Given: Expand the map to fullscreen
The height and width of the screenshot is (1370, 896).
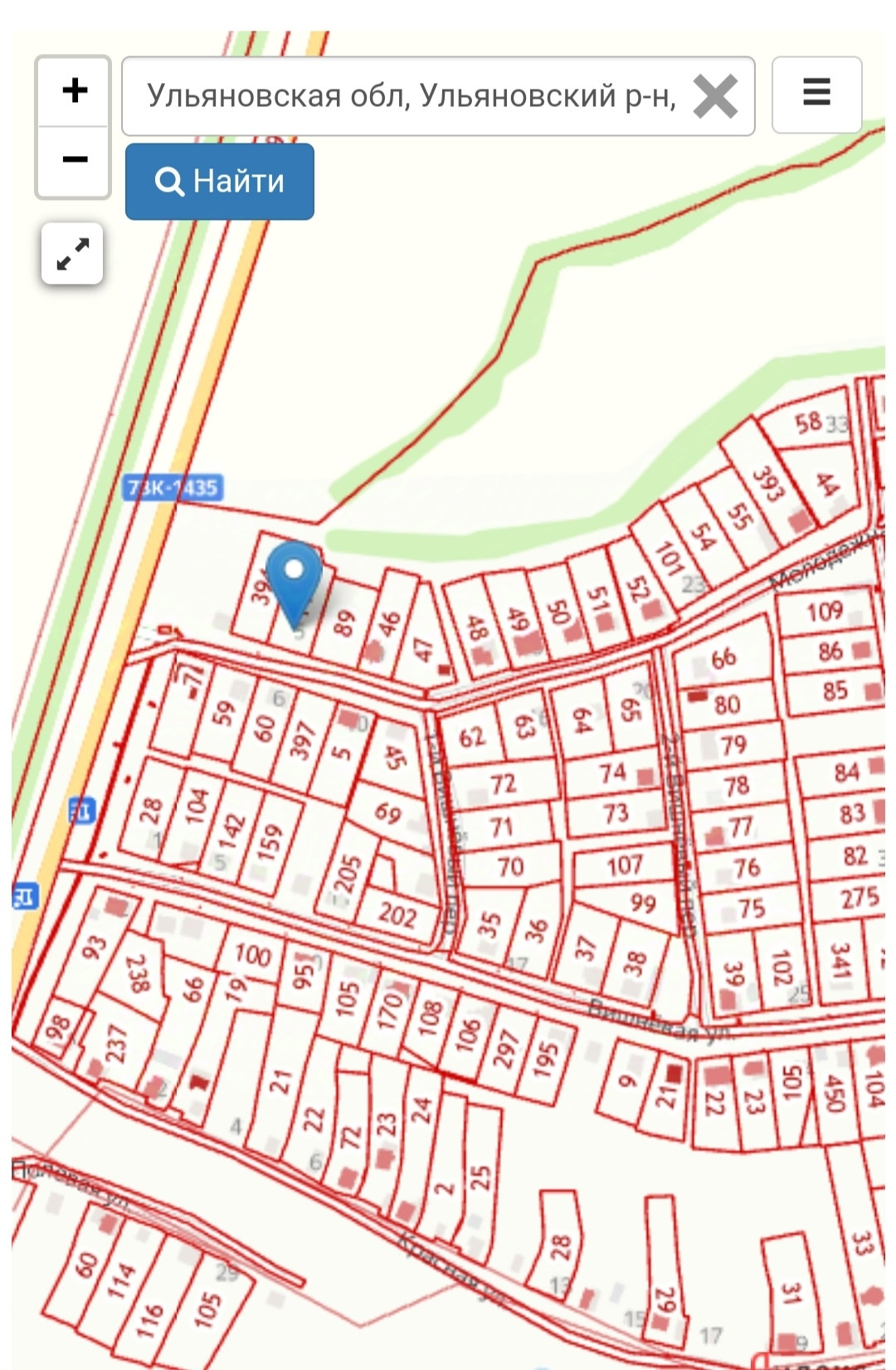Looking at the screenshot, I should 73,254.
